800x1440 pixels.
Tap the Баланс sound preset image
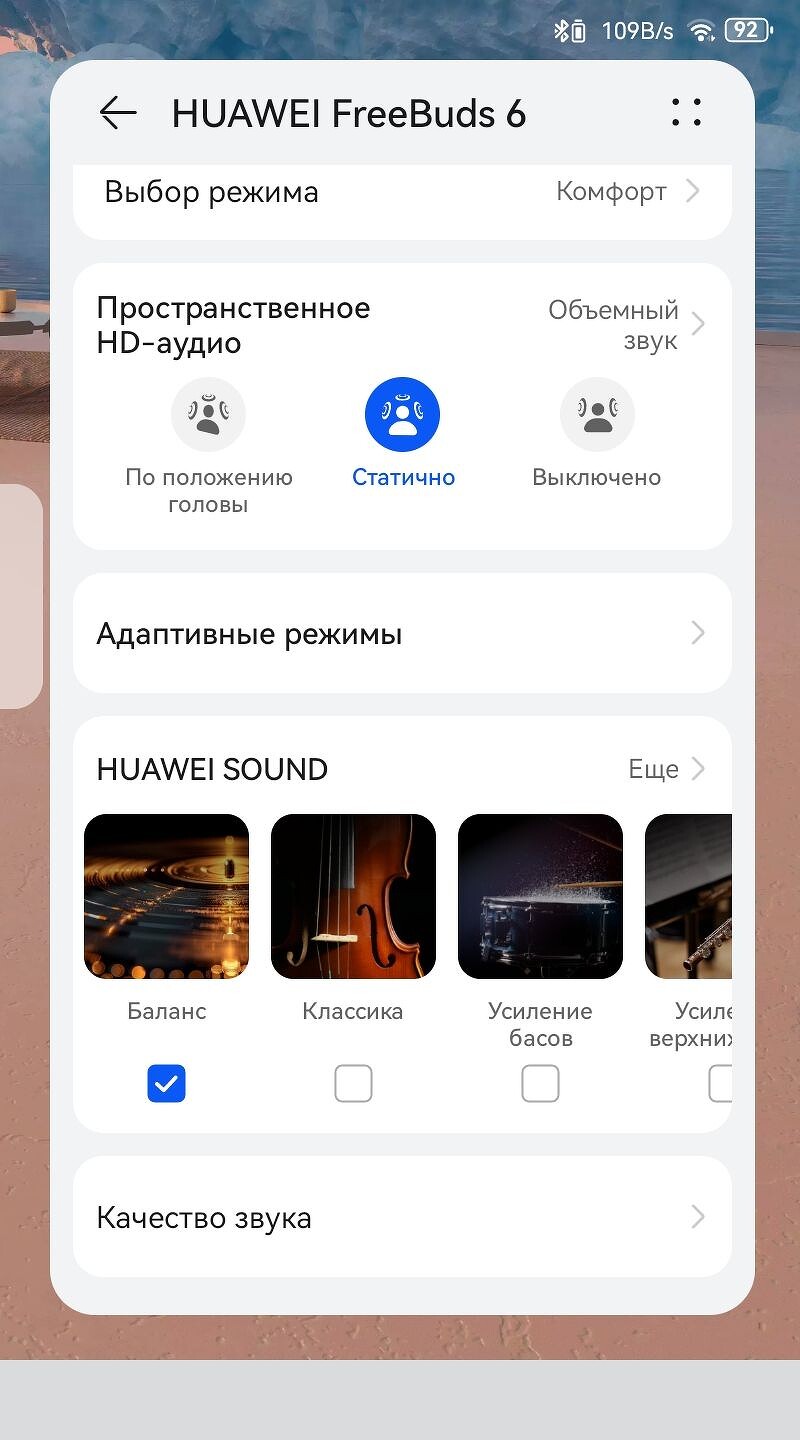[166, 896]
